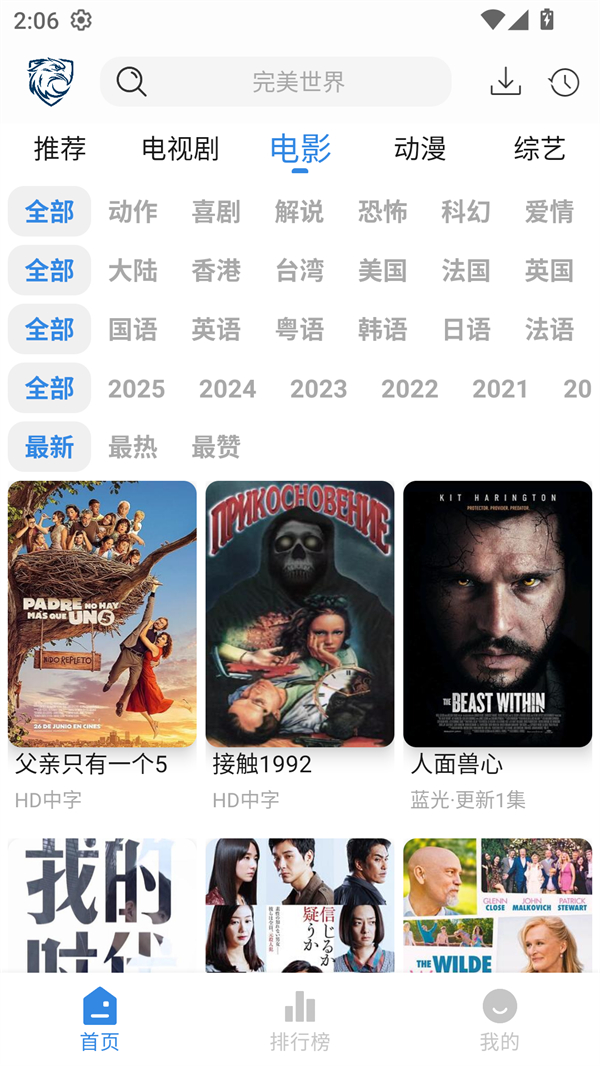Go to the 我的 profile tab
The height and width of the screenshot is (1066, 600).
[x=499, y=1020]
